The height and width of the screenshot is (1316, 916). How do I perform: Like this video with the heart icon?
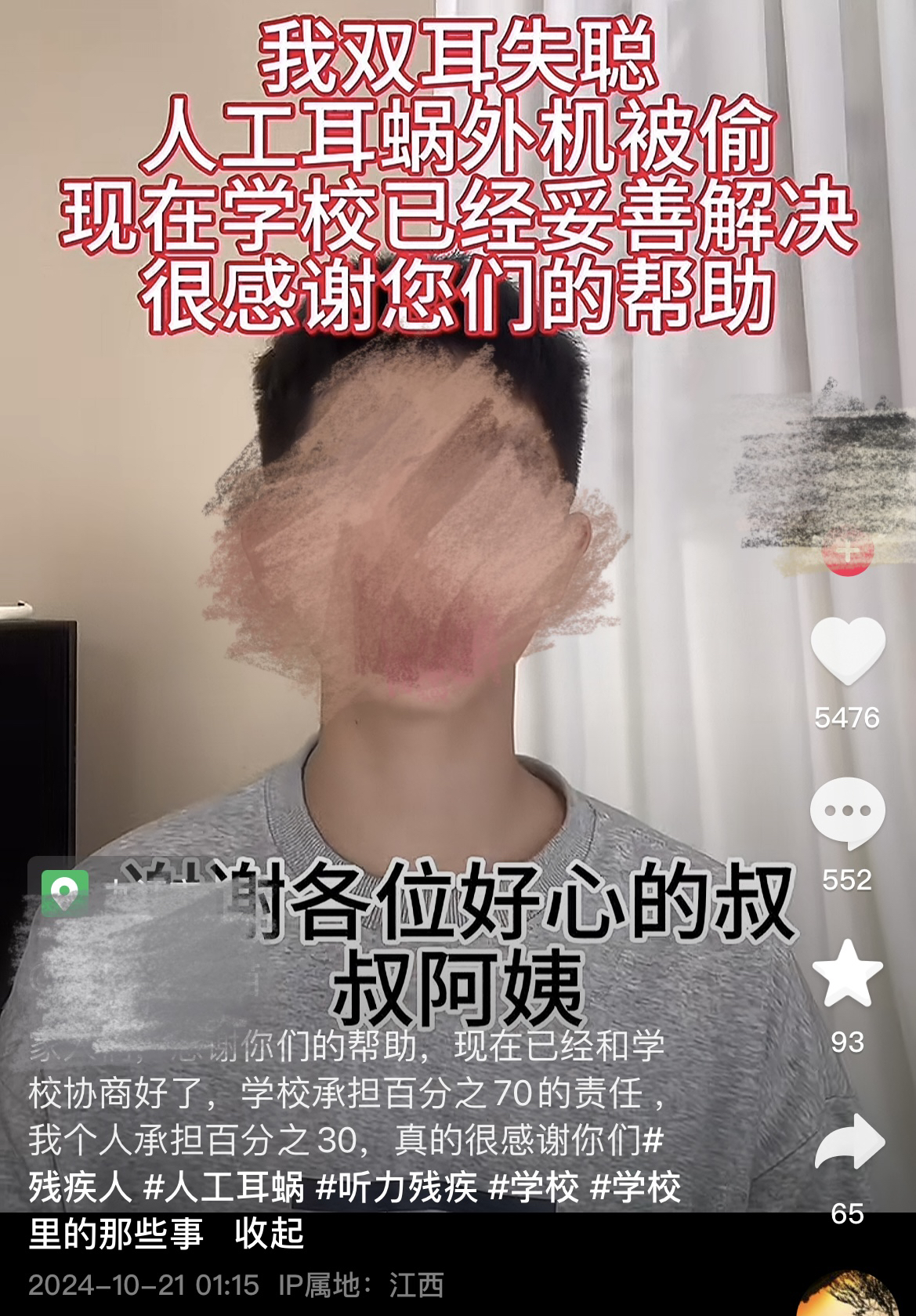point(847,651)
